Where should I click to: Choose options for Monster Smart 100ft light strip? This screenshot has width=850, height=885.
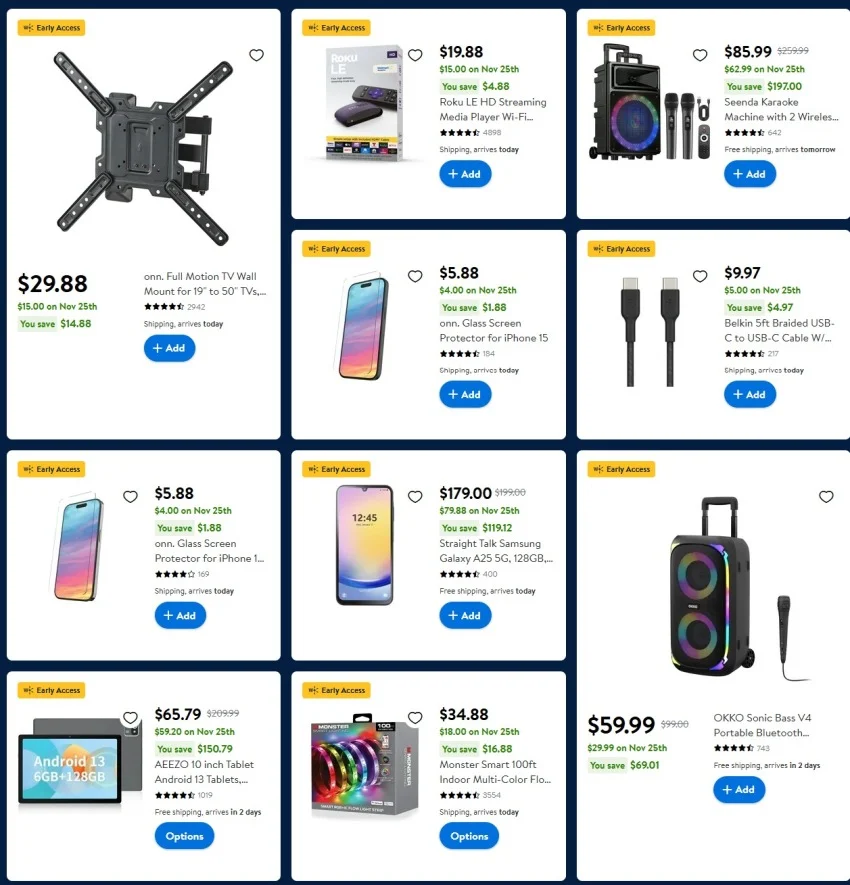pos(468,836)
